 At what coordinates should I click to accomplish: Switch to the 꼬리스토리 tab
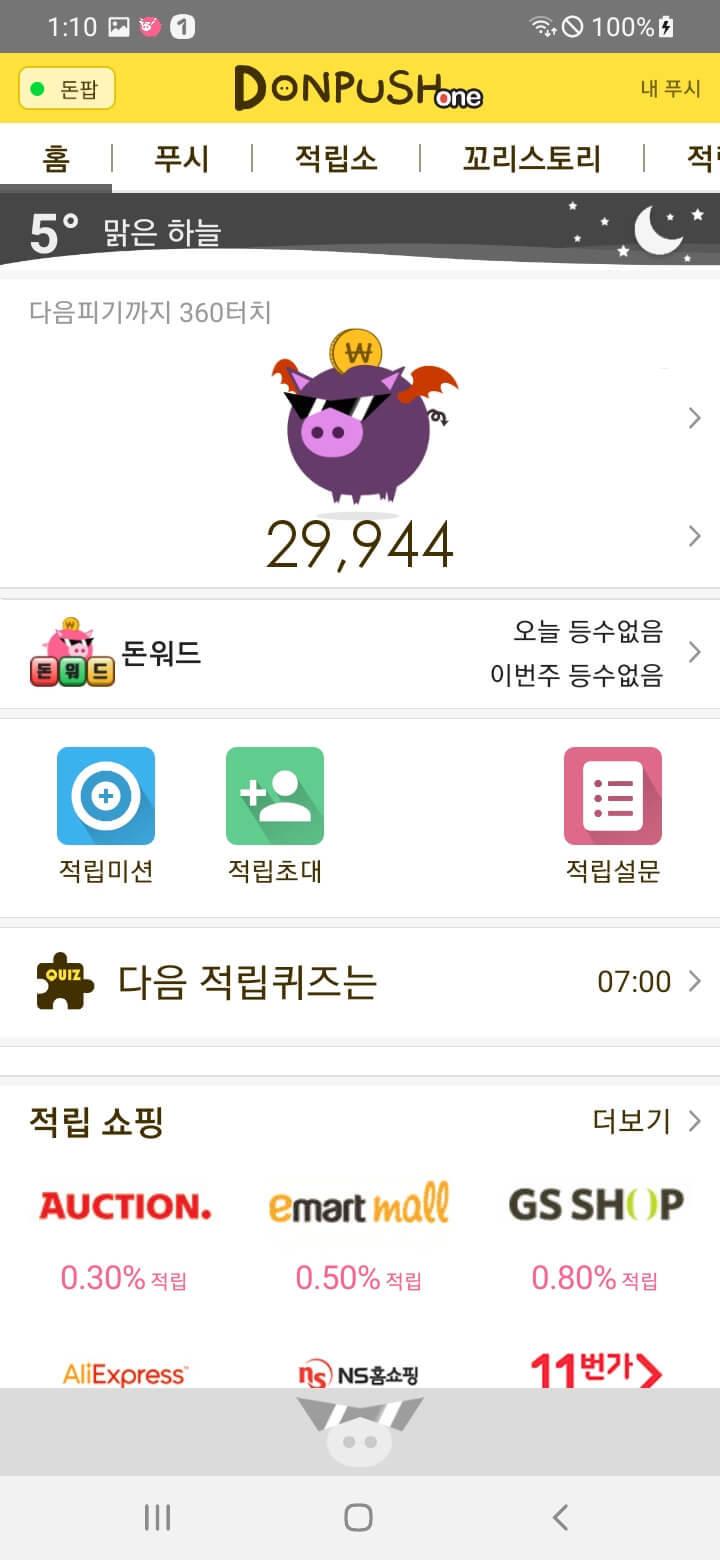point(531,158)
